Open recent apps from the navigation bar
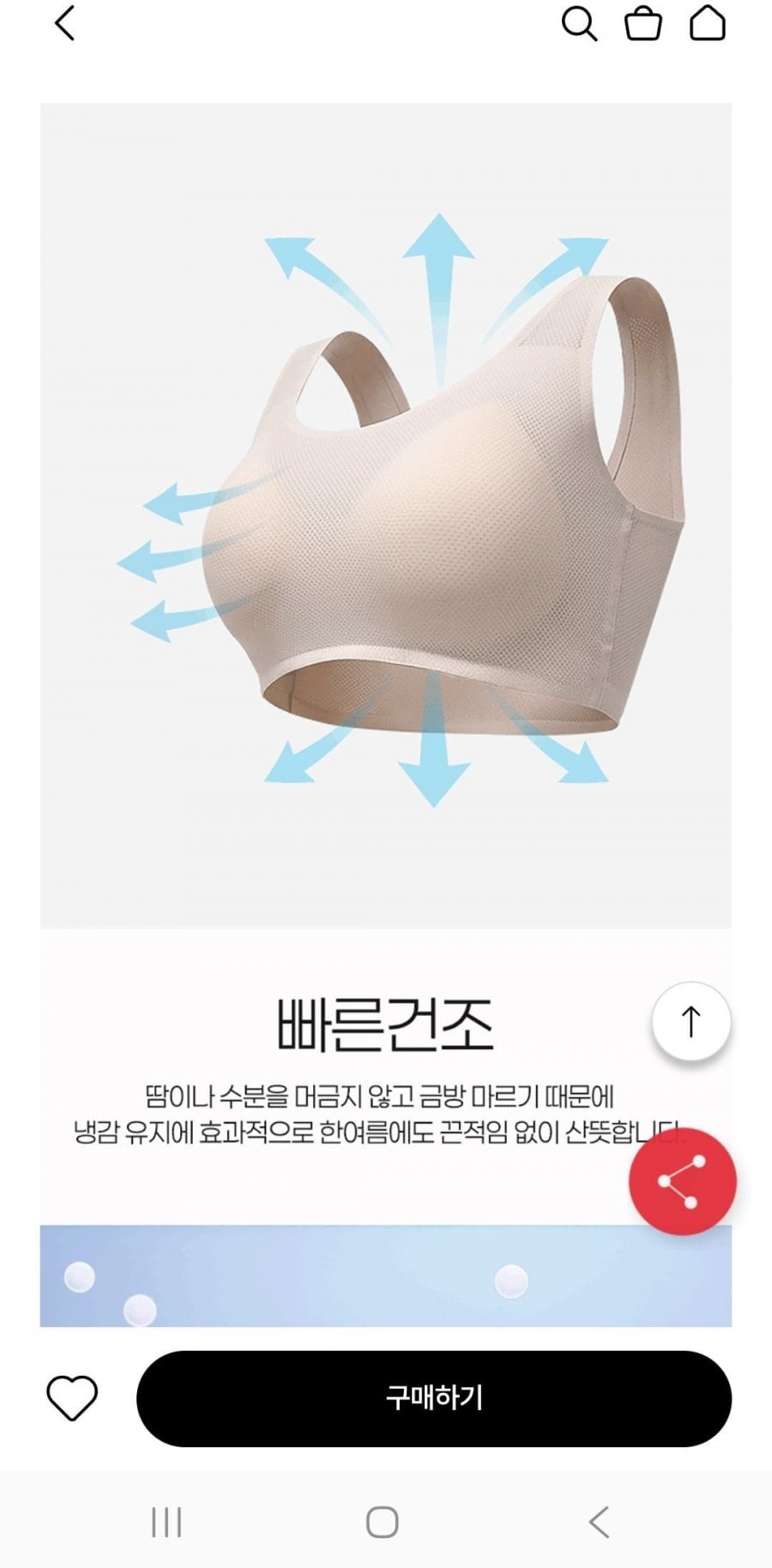The image size is (772, 1568). pos(166,1523)
